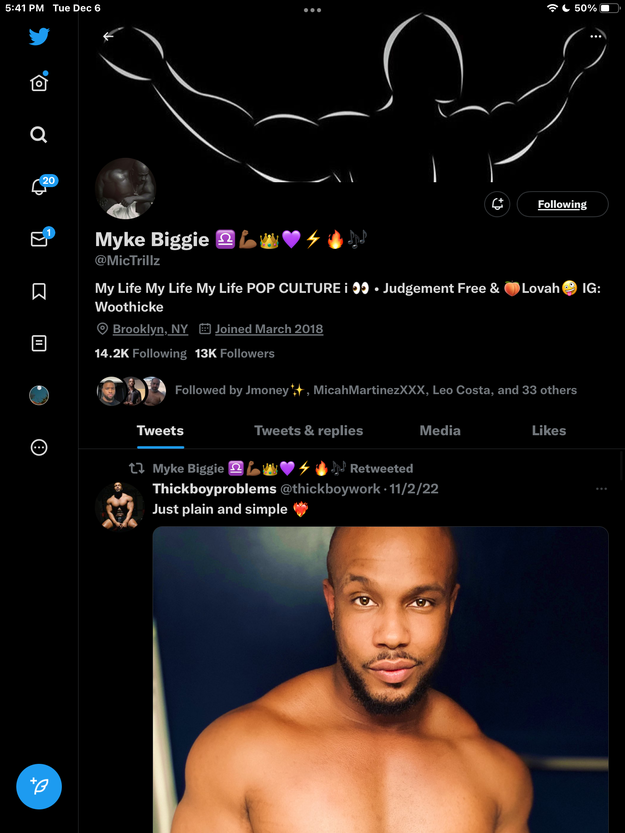This screenshot has width=625, height=833.
Task: Open the 13K Followers list
Action: (234, 353)
